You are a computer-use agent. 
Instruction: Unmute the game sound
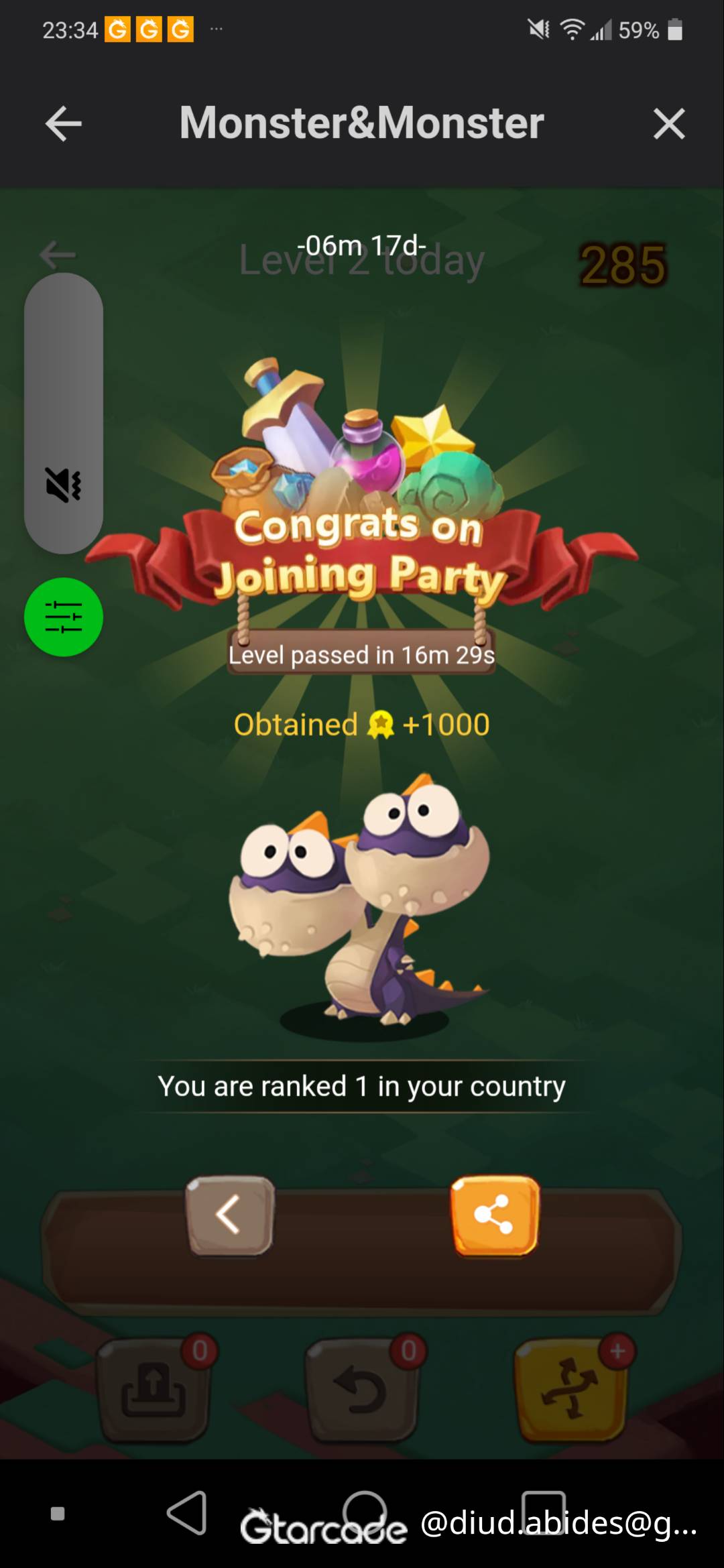64,484
